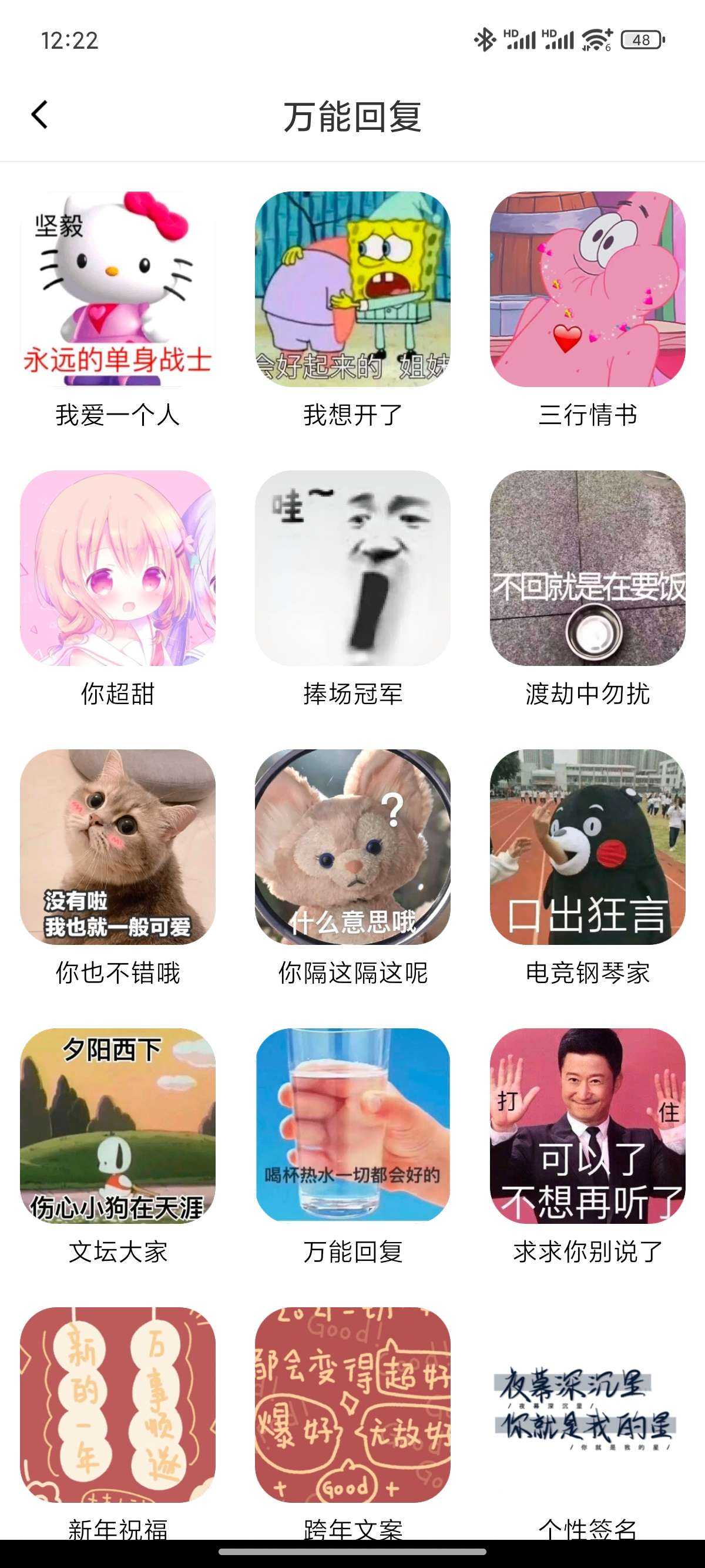Image resolution: width=705 pixels, height=1568 pixels.
Task: Tap the battery indicator showing 48
Action: [x=643, y=39]
